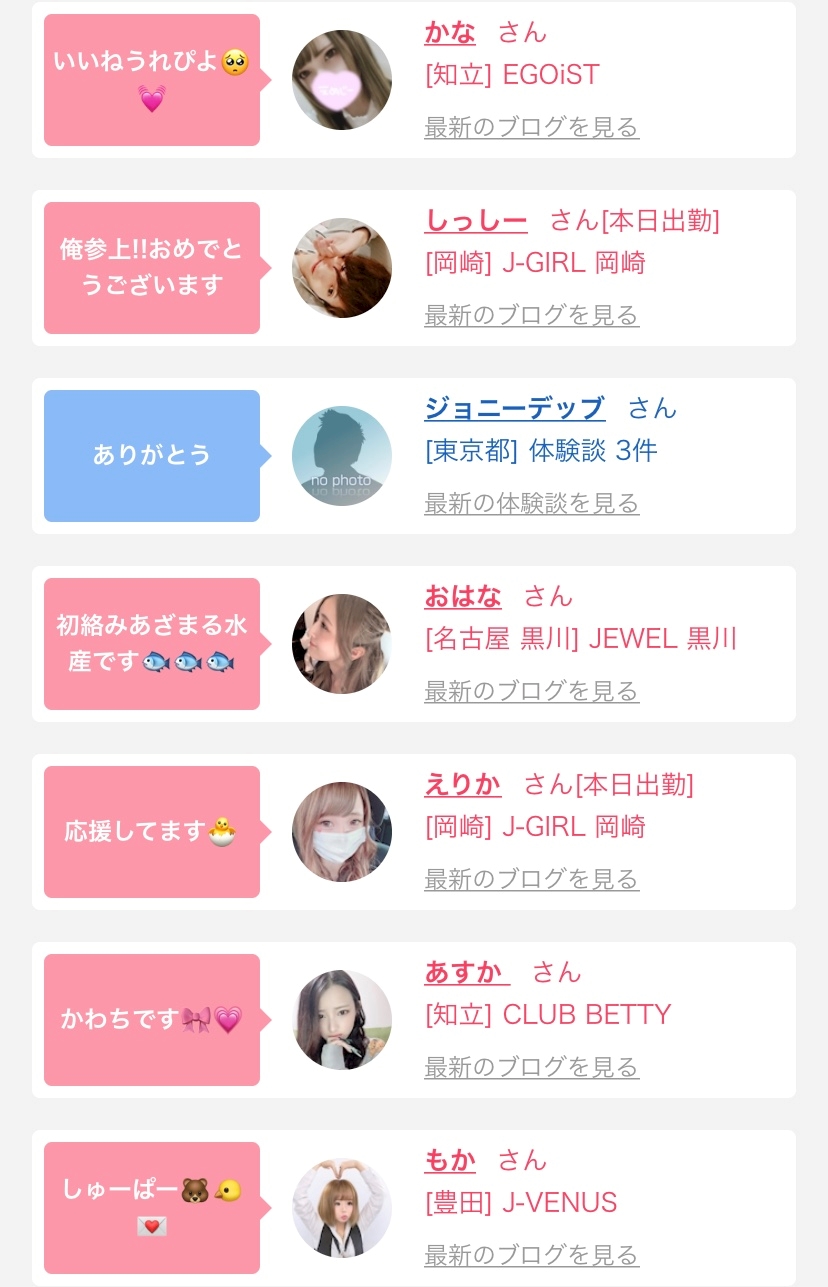This screenshot has width=828, height=1287.
Task: Open ジョニーデップ's profile link
Action: [515, 408]
